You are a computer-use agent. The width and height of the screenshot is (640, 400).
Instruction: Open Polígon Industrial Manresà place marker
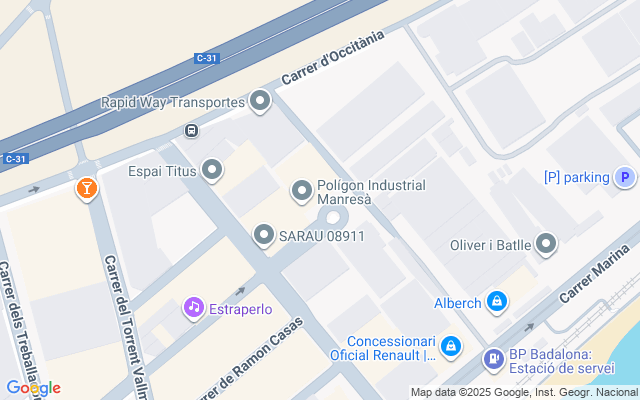(301, 190)
